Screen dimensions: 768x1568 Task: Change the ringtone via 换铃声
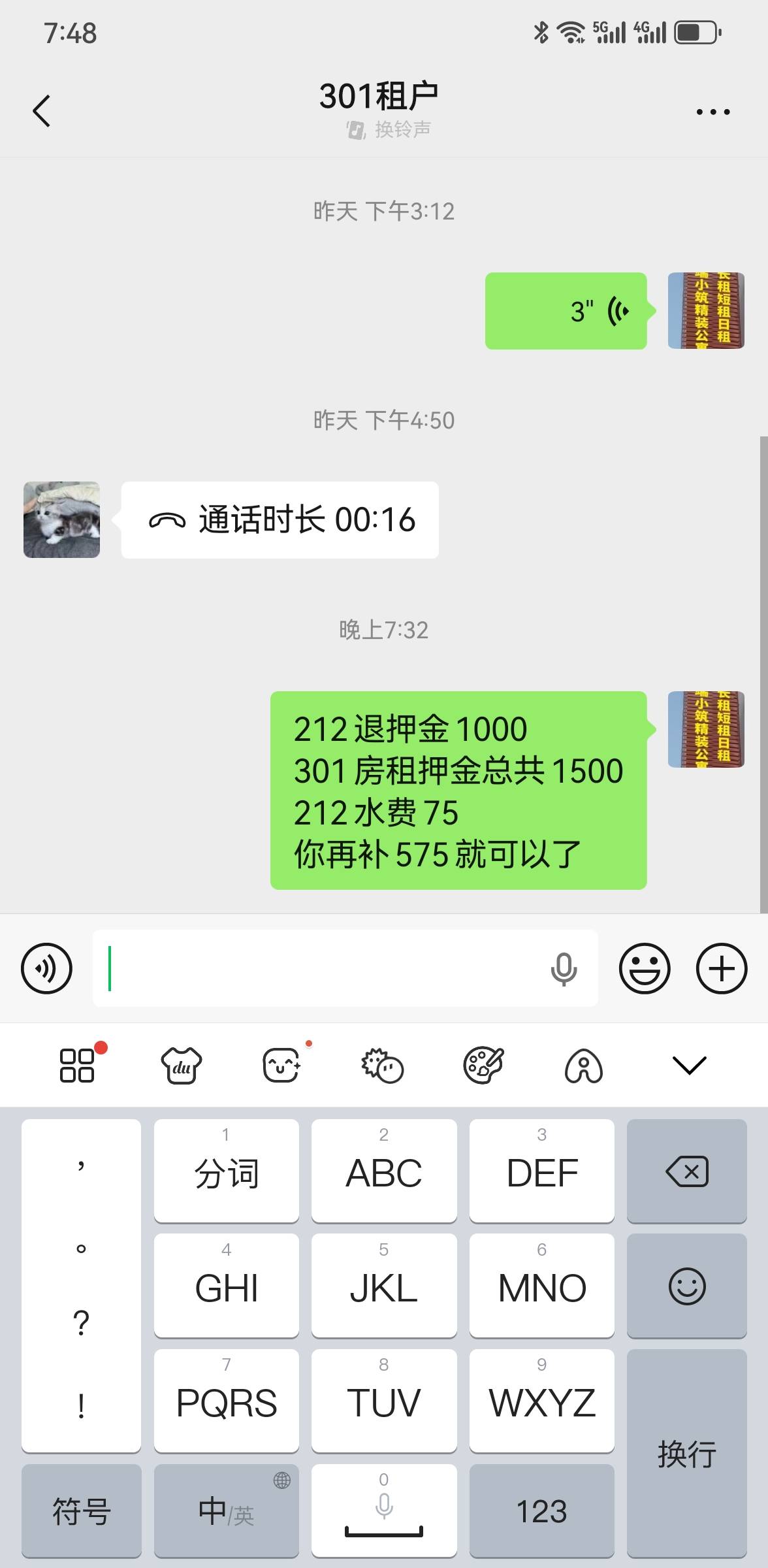coord(390,130)
